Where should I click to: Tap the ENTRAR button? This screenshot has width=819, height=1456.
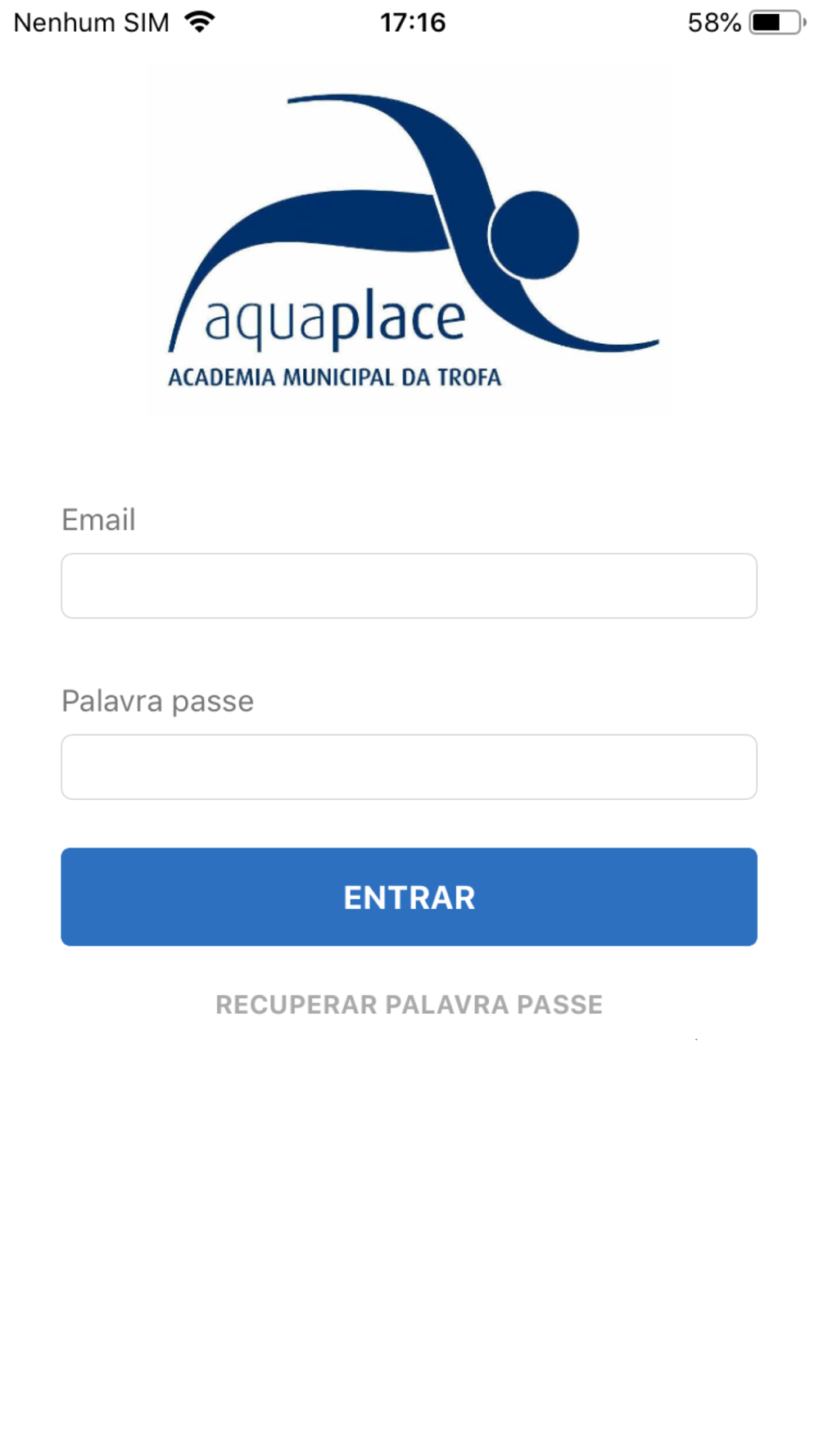pos(409,897)
